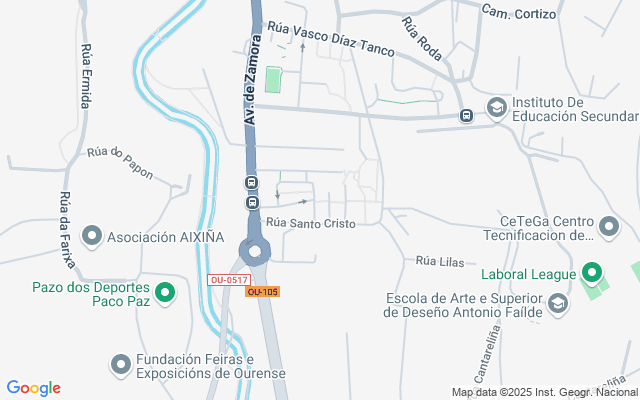
Task: Select the bus stop beside Instituto De Educación
Action: (466, 115)
